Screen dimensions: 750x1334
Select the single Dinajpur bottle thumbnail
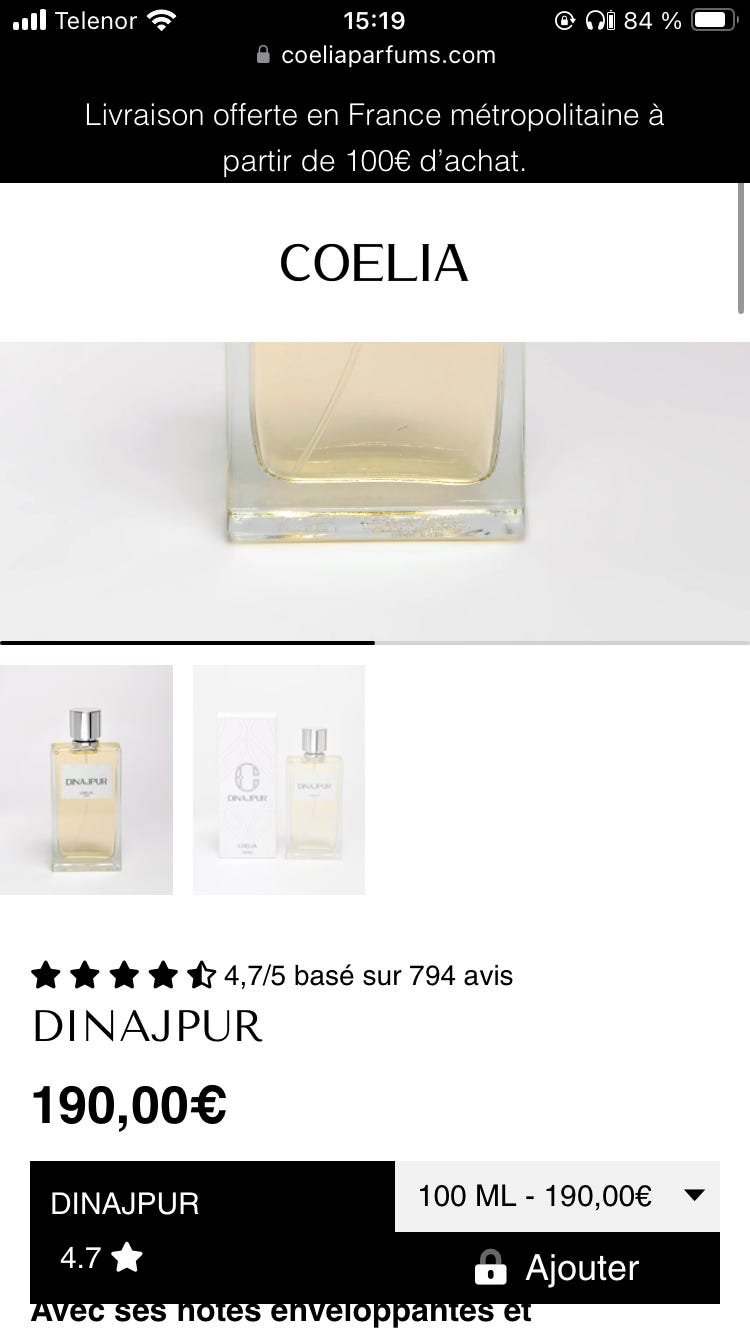(x=86, y=779)
